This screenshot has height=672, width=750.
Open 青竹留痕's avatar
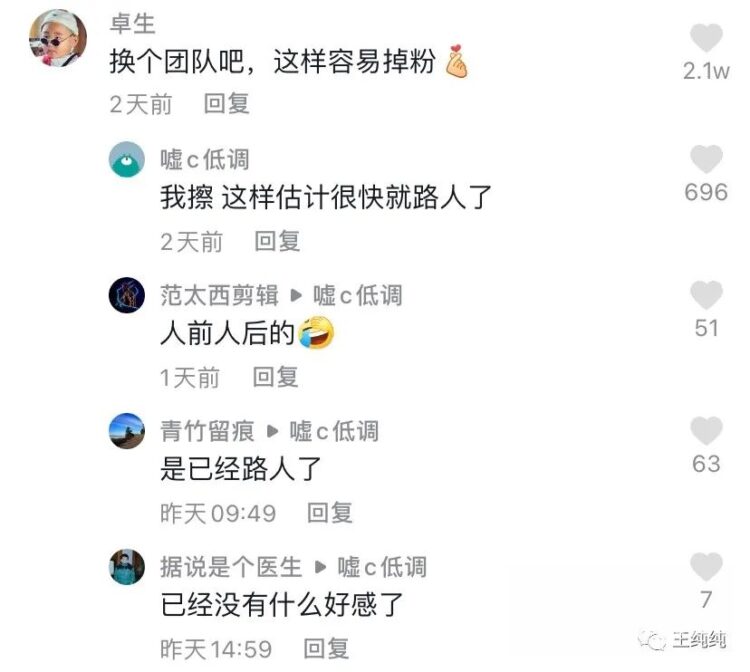(x=128, y=431)
